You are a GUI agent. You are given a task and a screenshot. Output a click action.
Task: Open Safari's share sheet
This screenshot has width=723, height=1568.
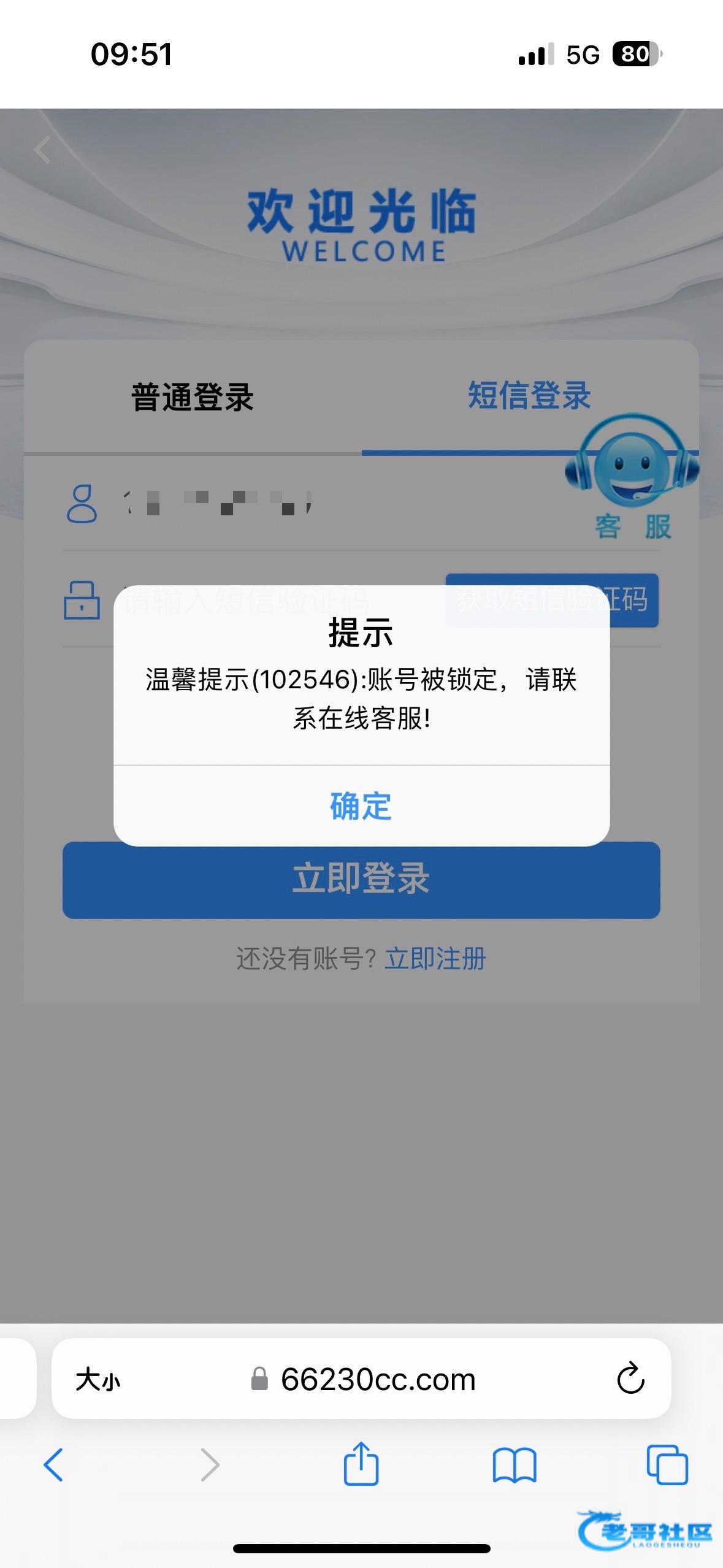point(361,1464)
